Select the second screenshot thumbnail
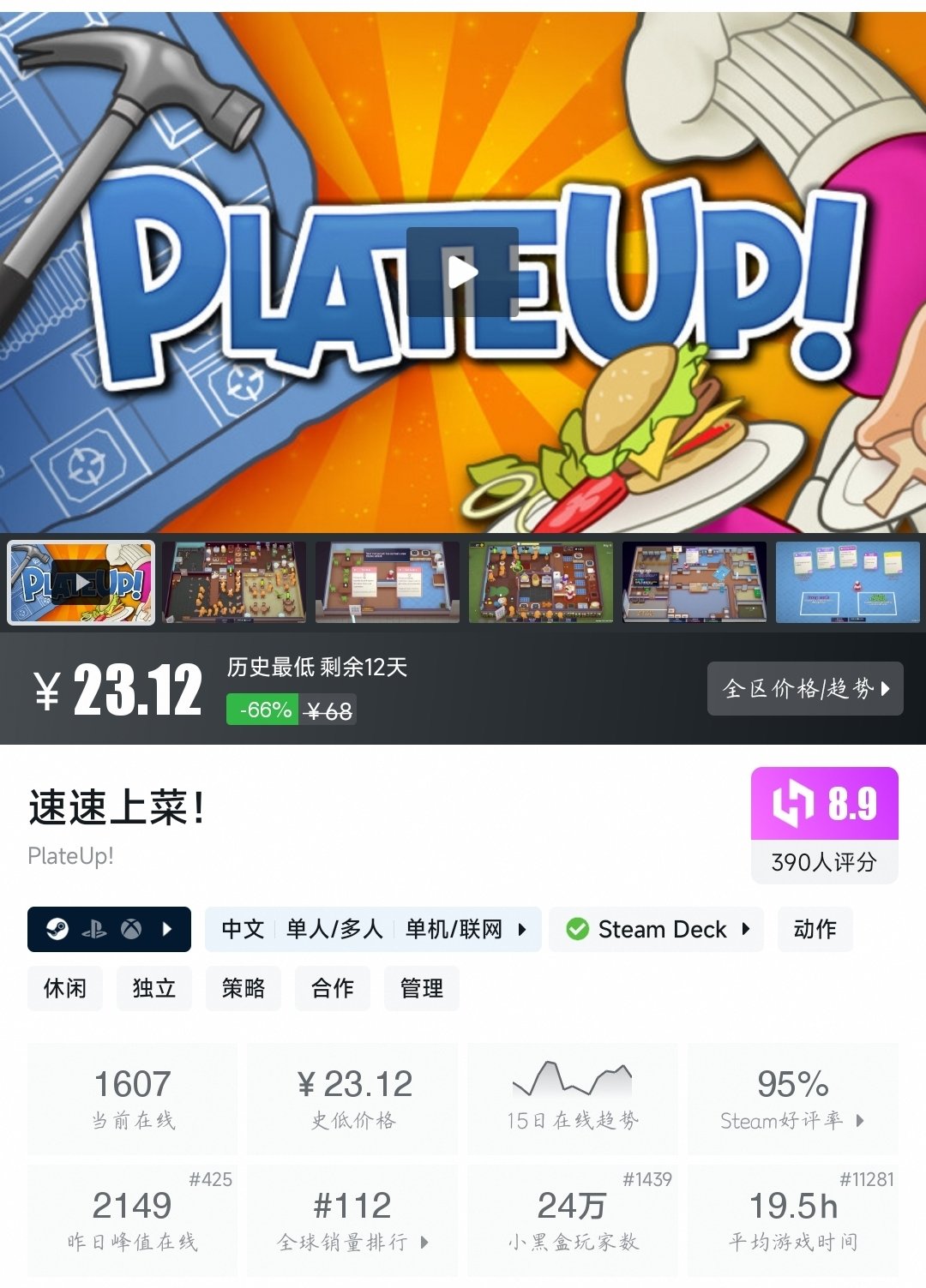 pyautogui.click(x=234, y=582)
